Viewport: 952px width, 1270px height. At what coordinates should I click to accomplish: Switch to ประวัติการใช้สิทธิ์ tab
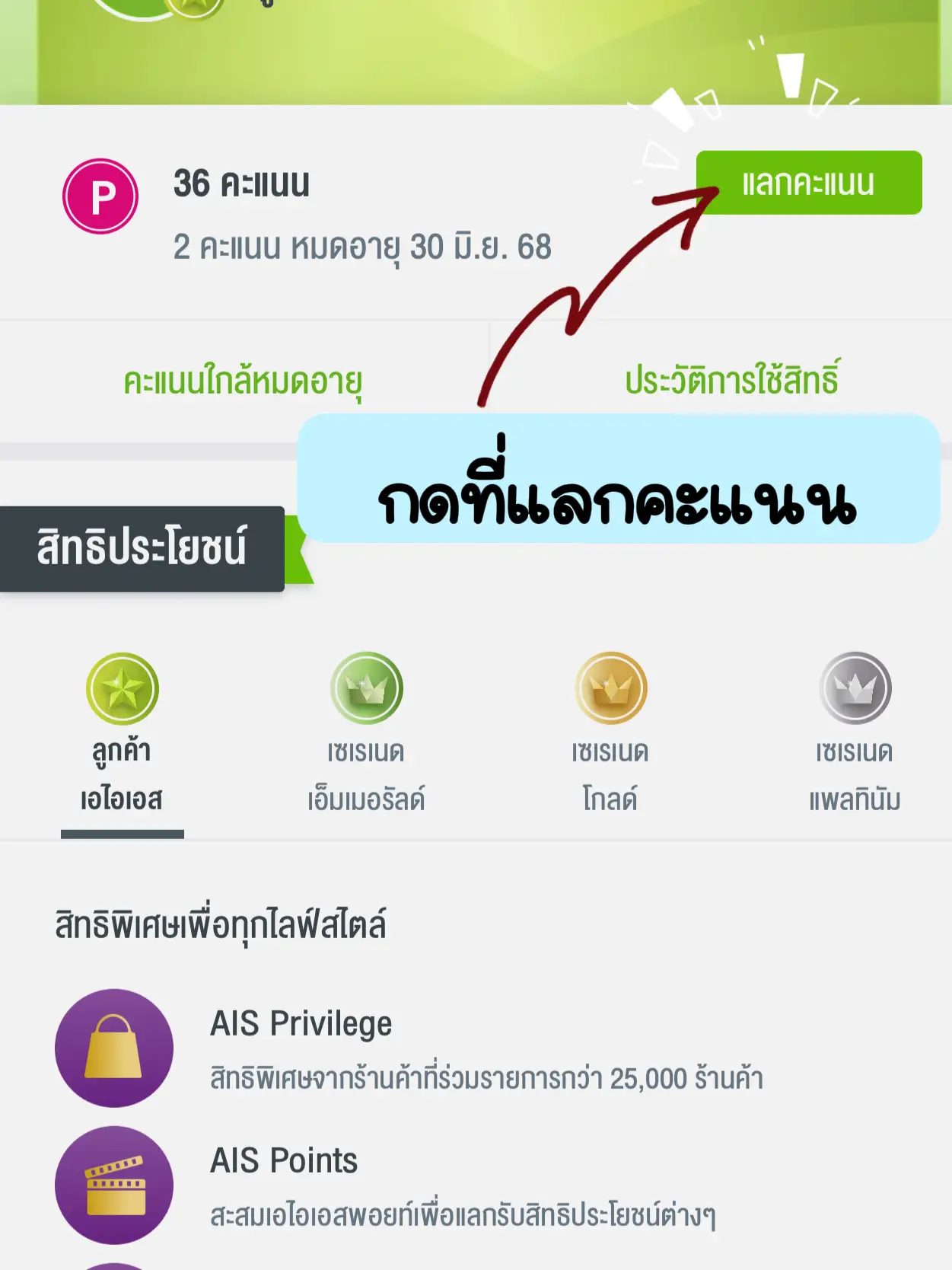(x=731, y=379)
